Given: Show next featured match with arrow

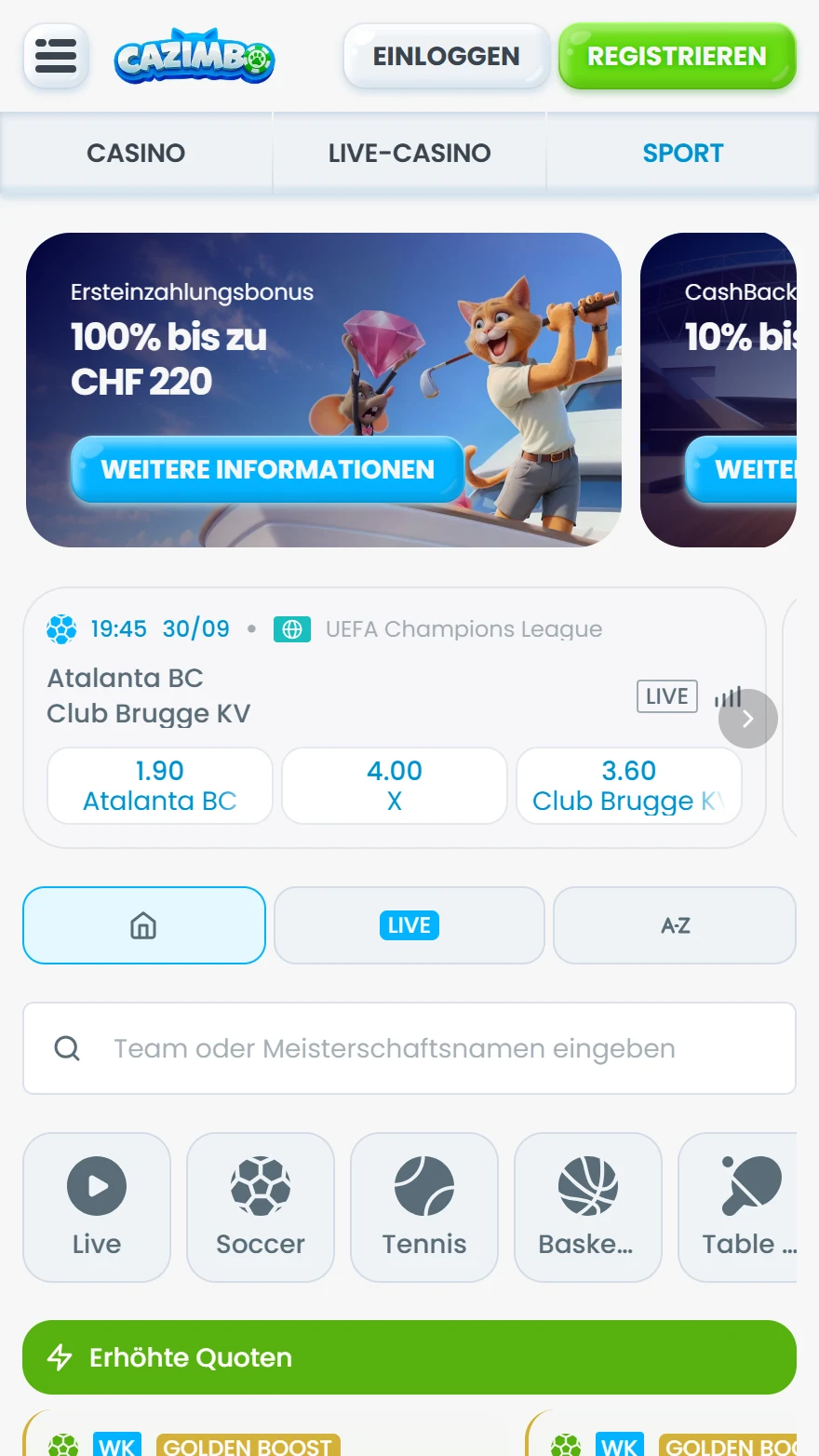Looking at the screenshot, I should tap(747, 719).
